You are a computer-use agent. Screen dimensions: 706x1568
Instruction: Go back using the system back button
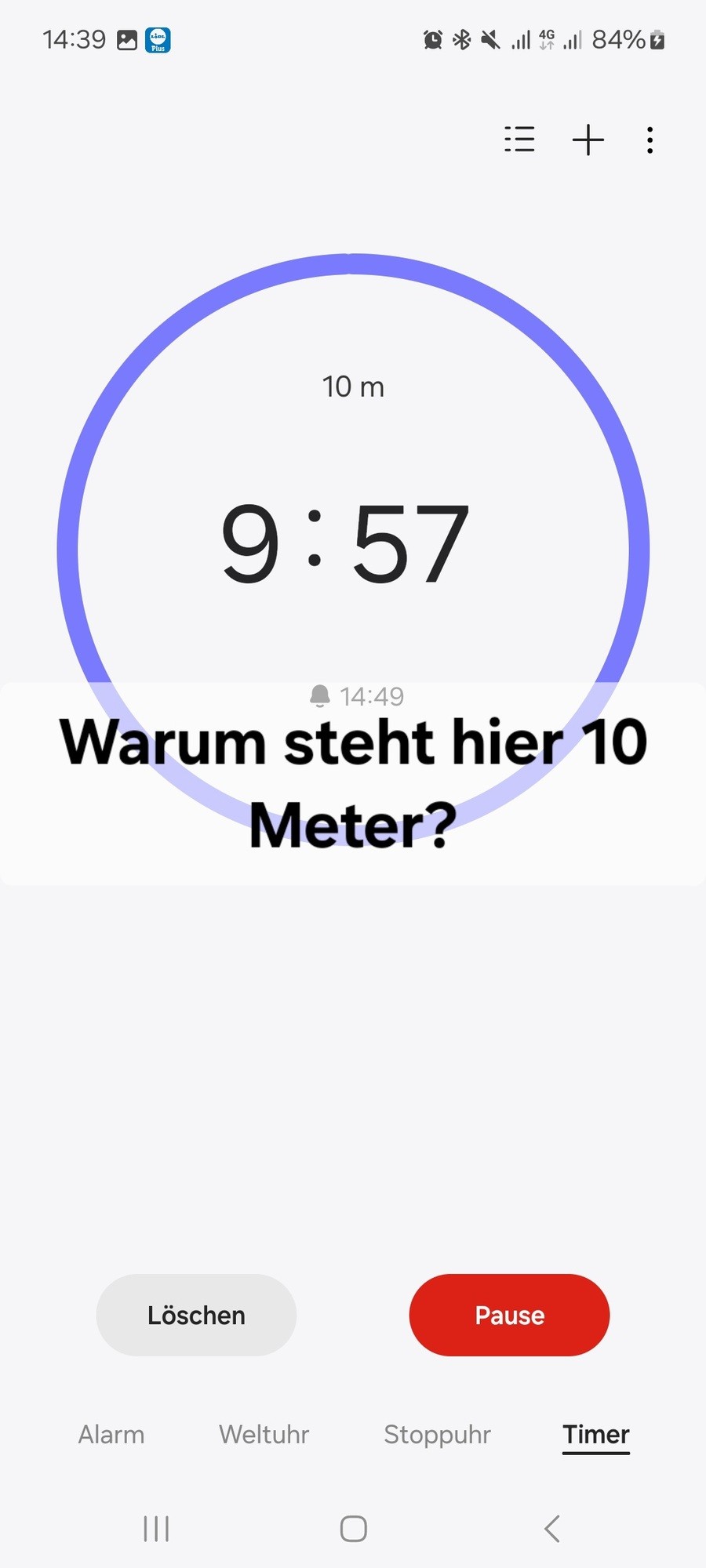click(552, 1528)
